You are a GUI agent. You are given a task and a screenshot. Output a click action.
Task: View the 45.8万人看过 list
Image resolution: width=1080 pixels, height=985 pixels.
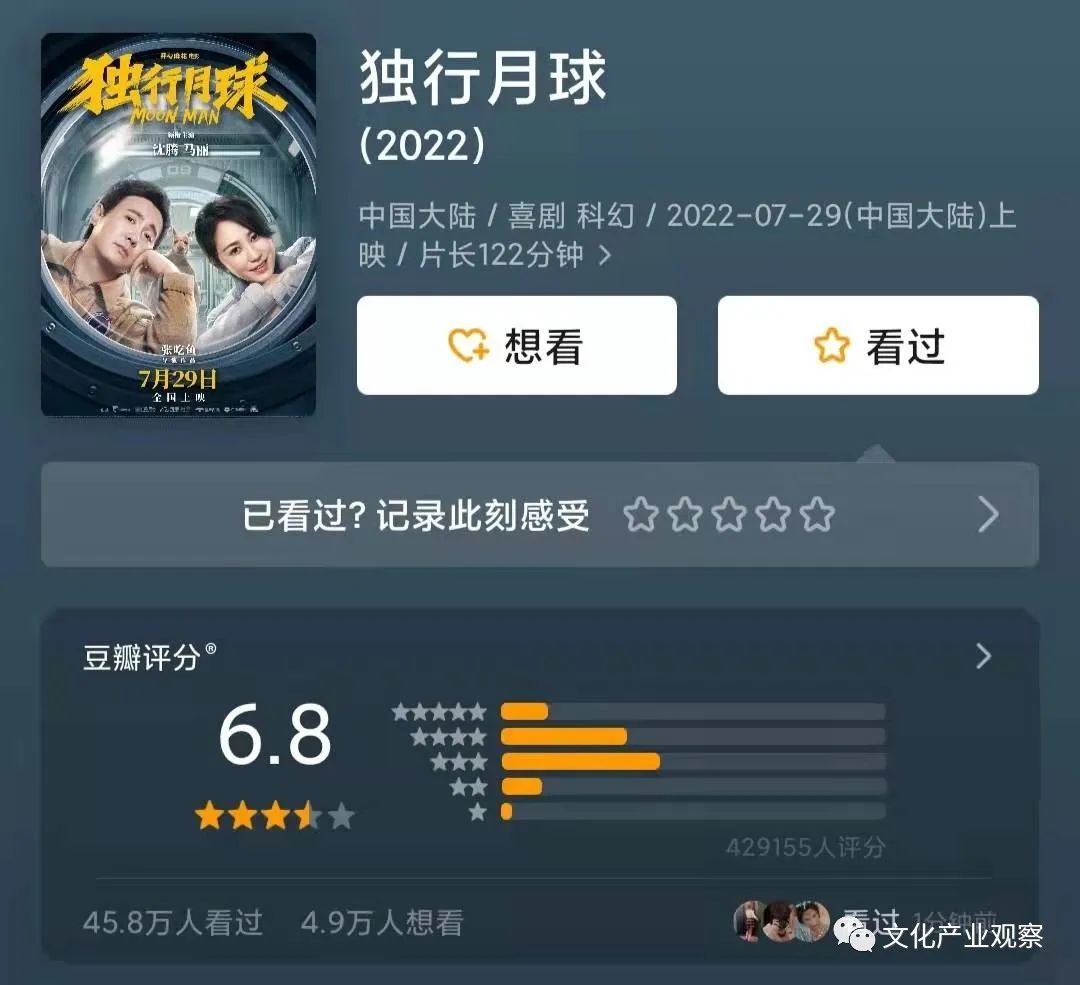click(173, 922)
